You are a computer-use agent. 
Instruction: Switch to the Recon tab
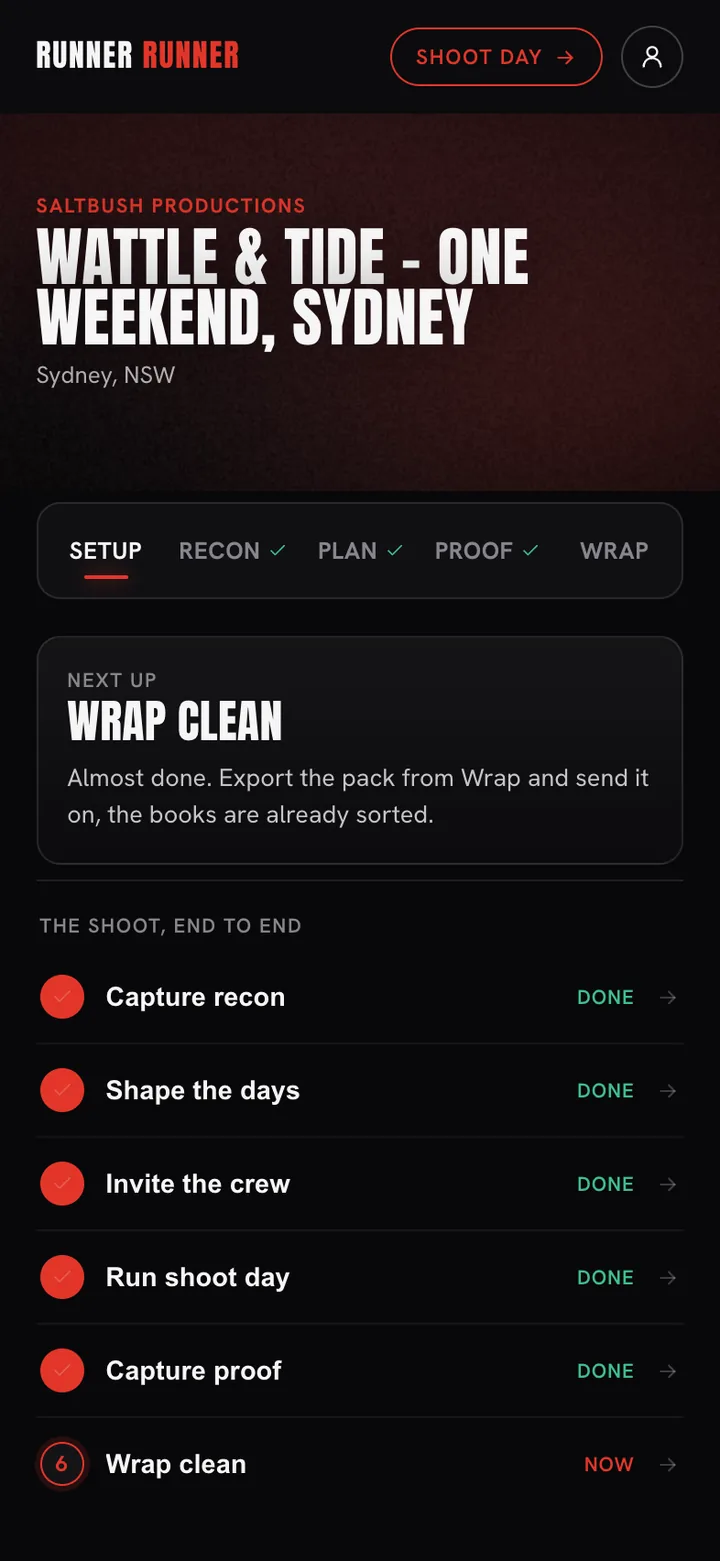(x=232, y=551)
